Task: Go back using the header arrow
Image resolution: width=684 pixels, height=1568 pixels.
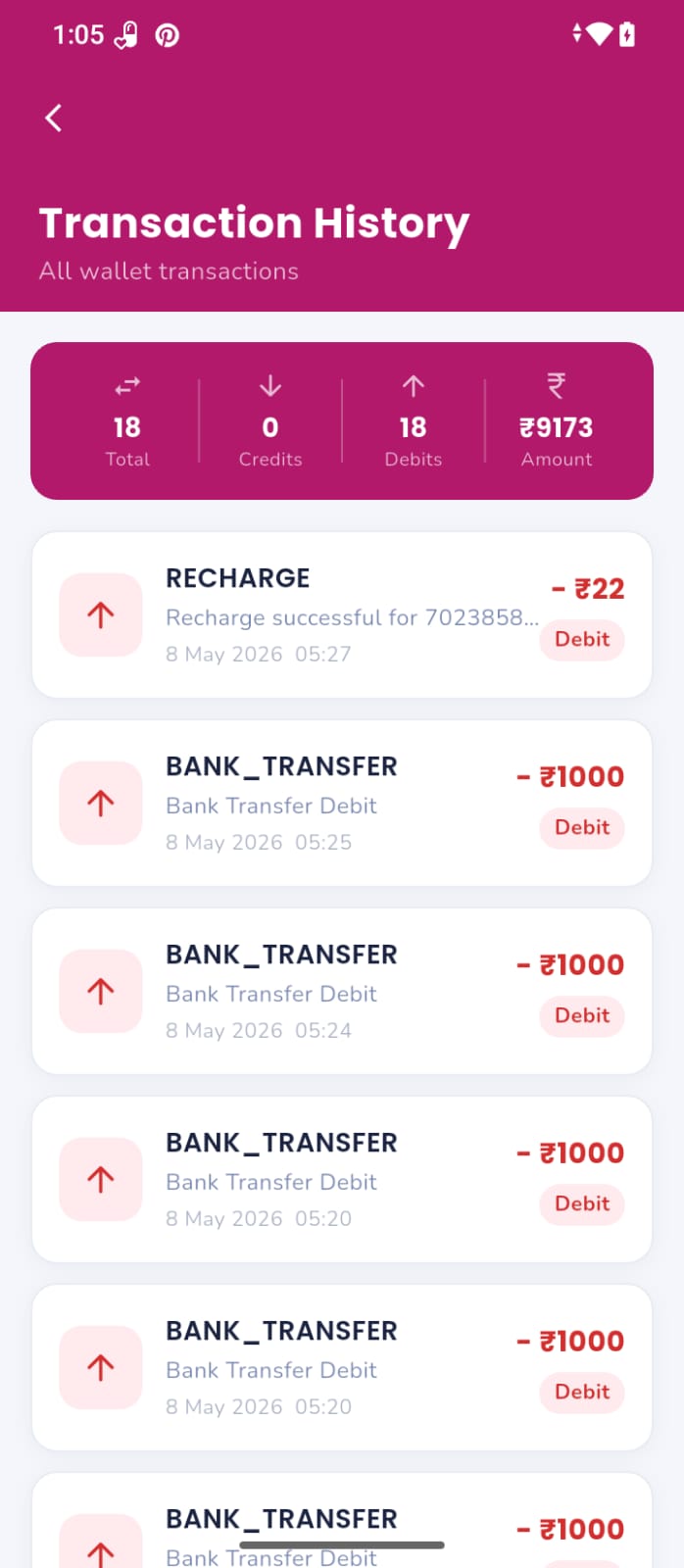Action: tap(54, 119)
